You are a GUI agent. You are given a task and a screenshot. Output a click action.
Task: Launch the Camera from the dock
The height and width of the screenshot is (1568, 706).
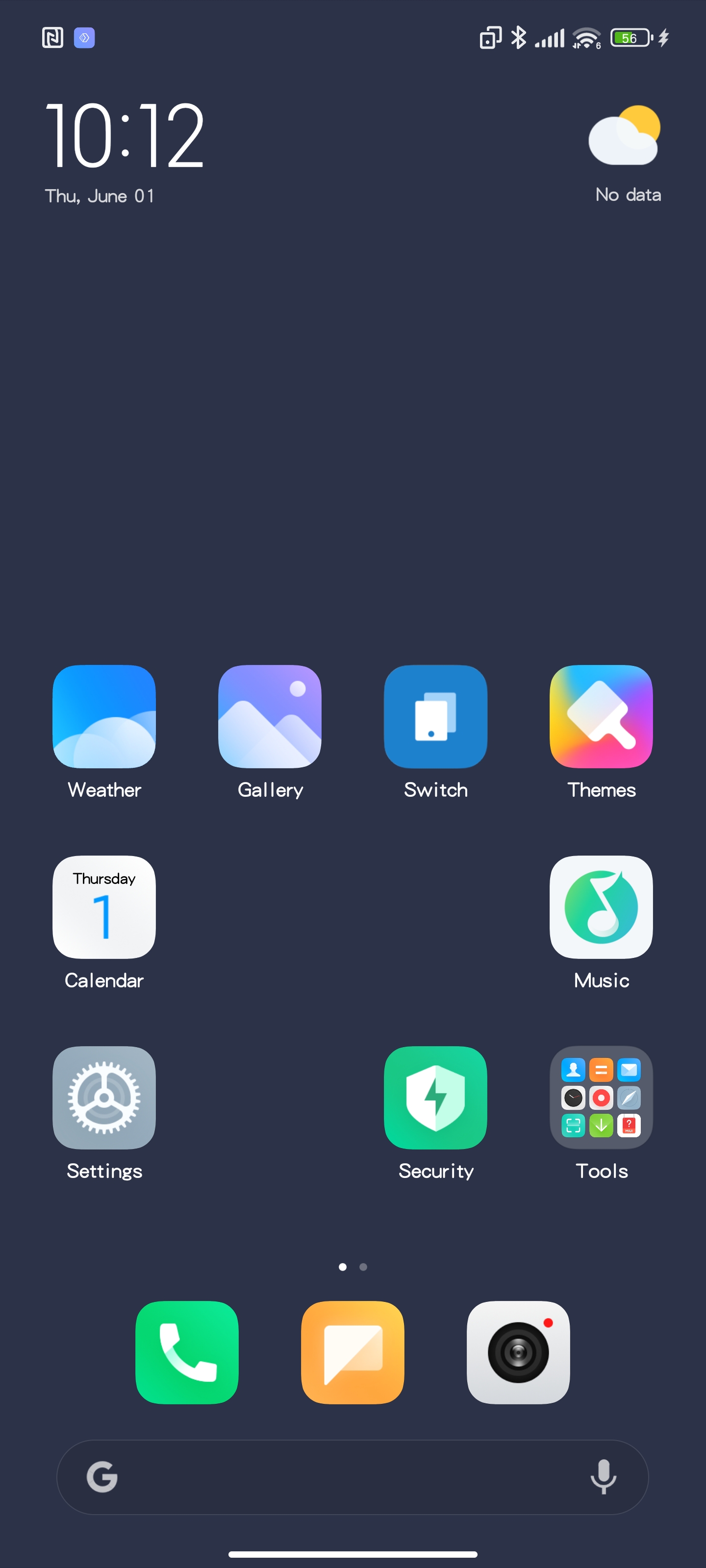click(518, 1352)
